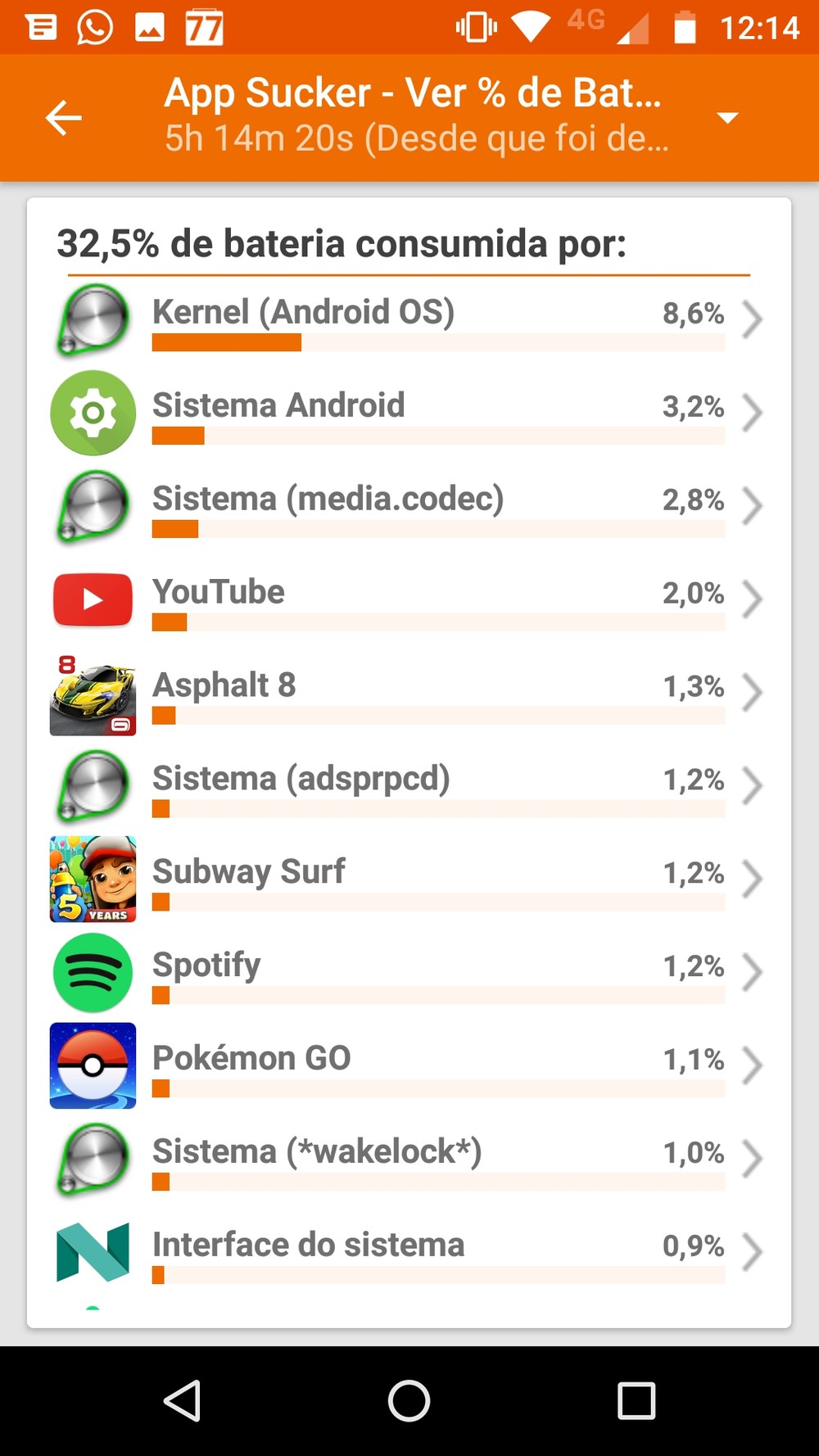The width and height of the screenshot is (819, 1456).
Task: Open Kernel (Android OS) battery details
Action: coord(409,319)
